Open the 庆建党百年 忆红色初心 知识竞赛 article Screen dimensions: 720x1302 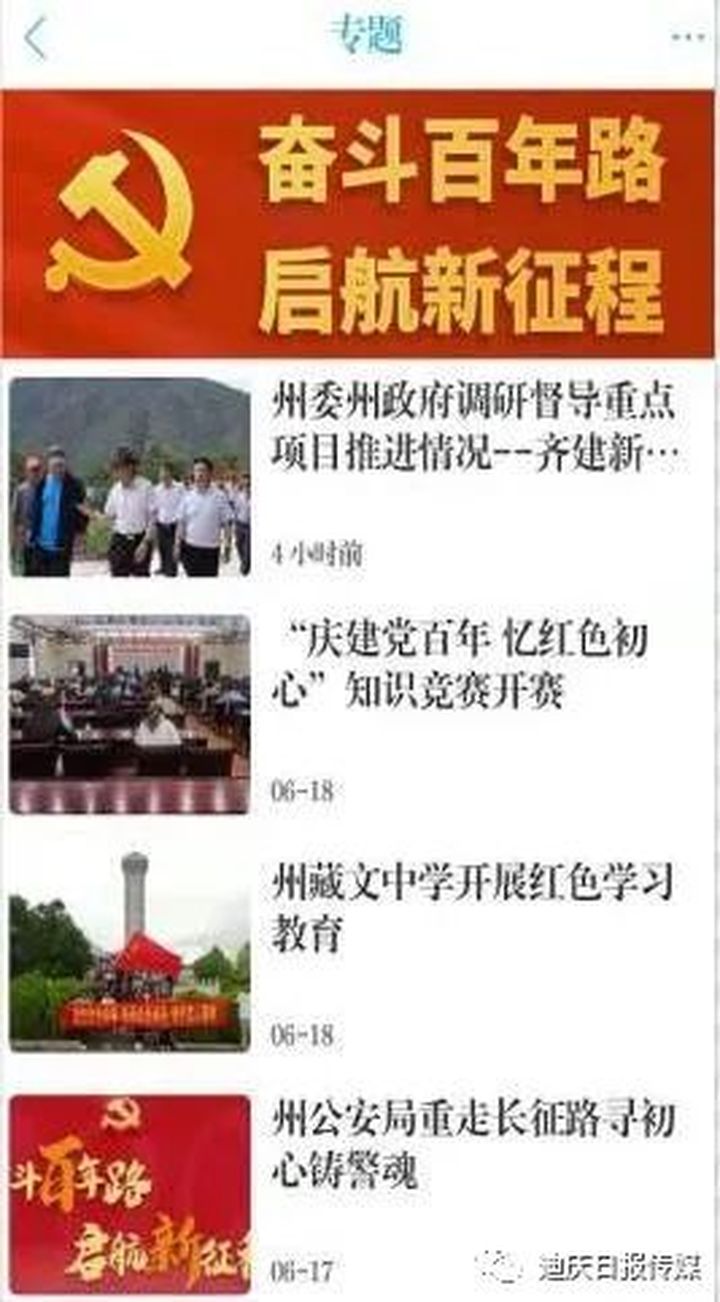(460, 664)
